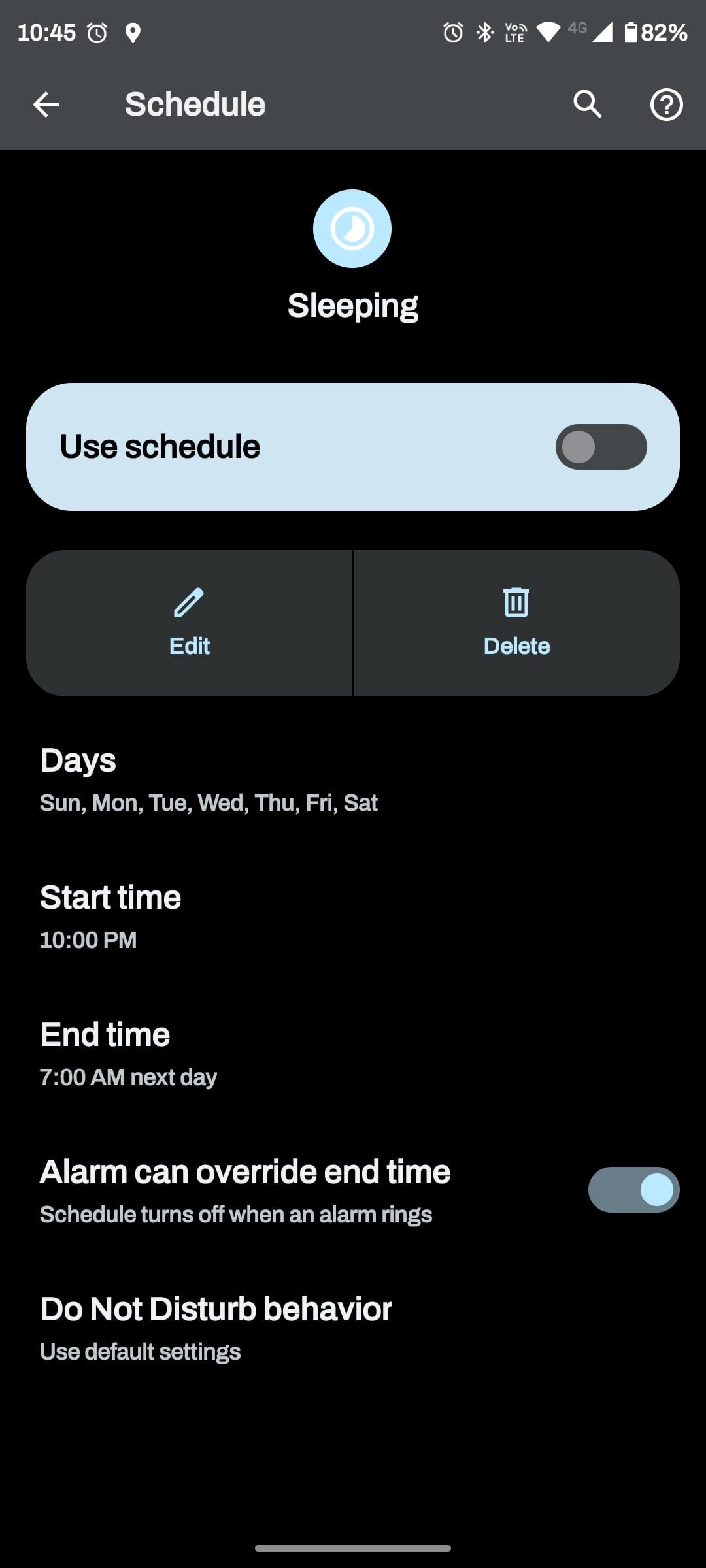706x1568 pixels.
Task: Tap the alarm icon in the status bar
Action: pyautogui.click(x=97, y=31)
